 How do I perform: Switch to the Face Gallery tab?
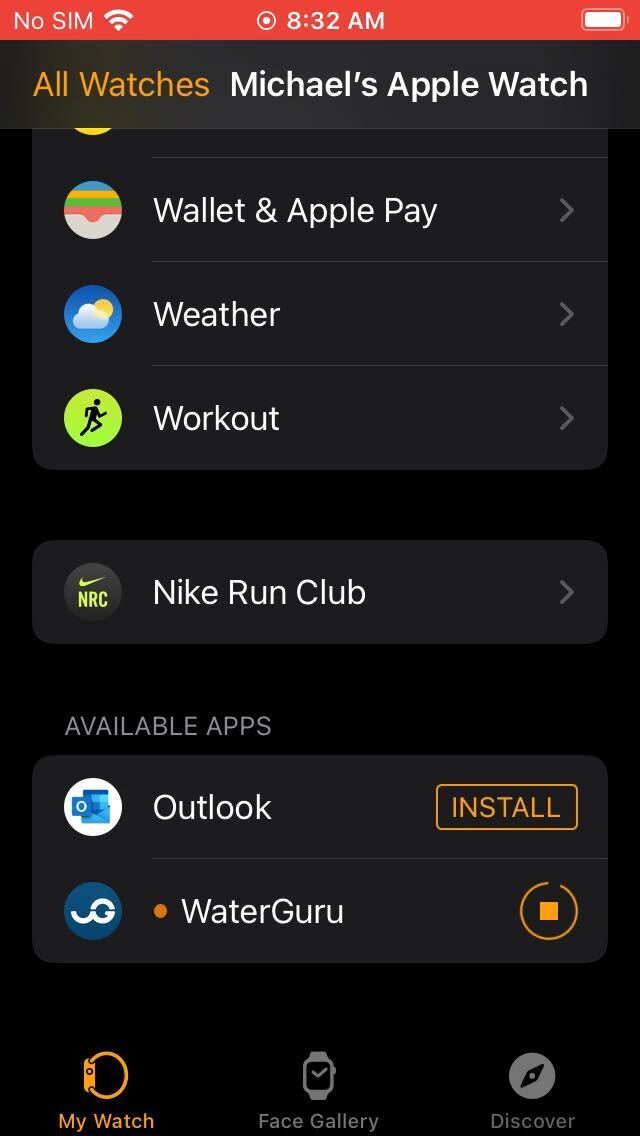point(318,1090)
